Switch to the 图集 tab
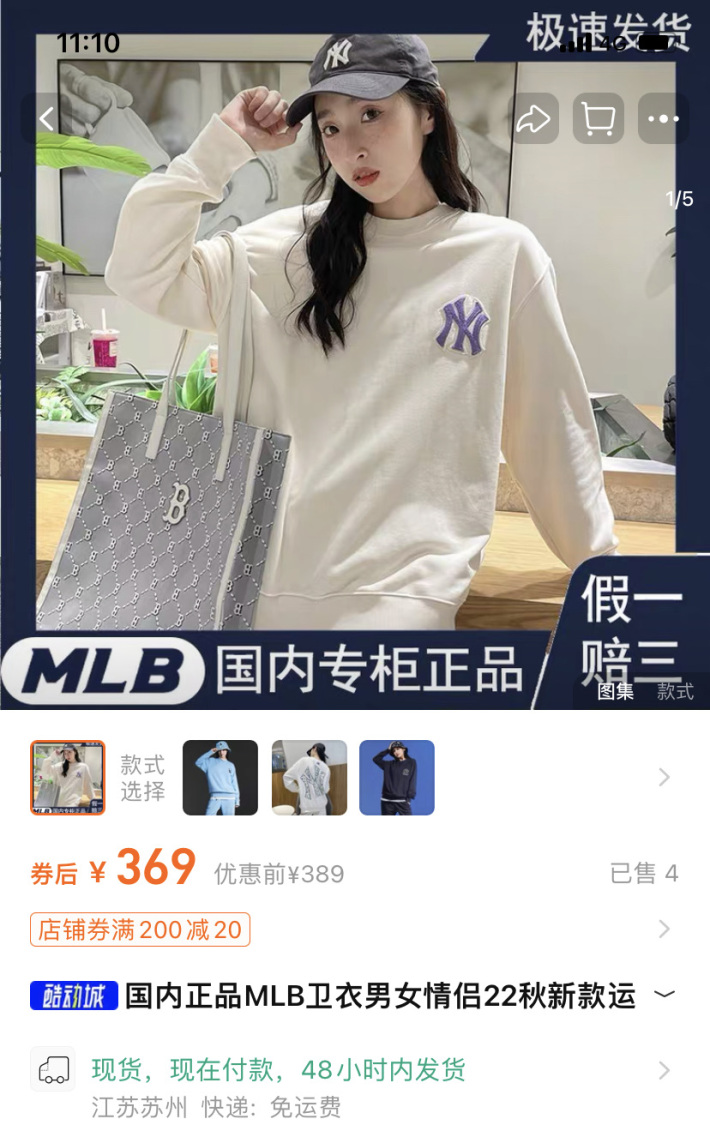Viewport: 710px width, 1131px height. click(616, 691)
